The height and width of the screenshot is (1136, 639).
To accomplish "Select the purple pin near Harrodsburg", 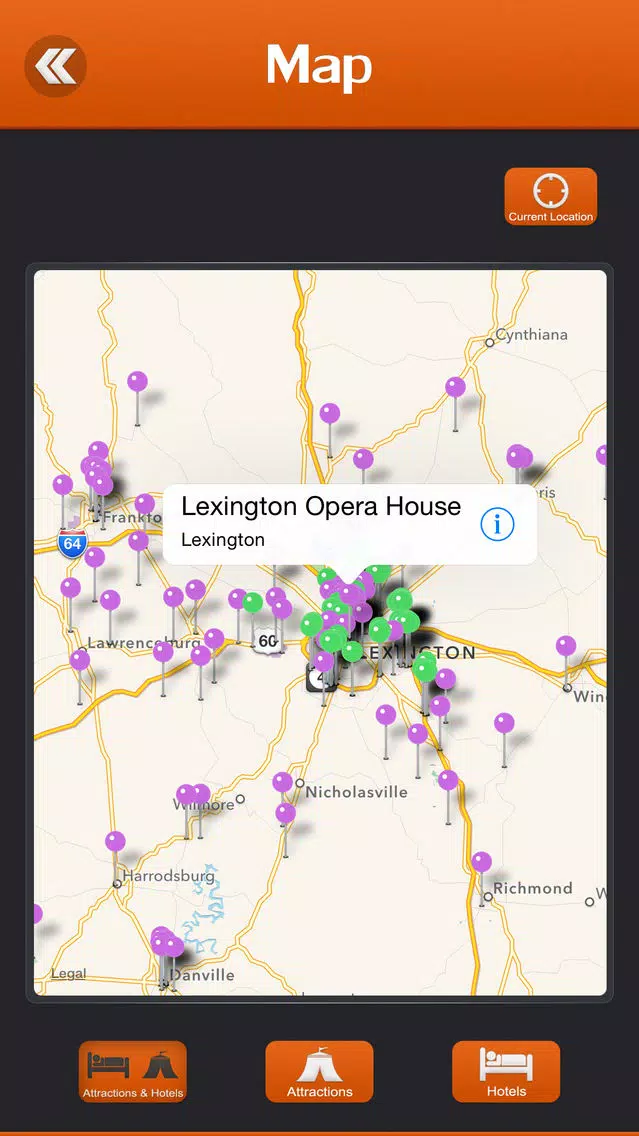I will (x=115, y=841).
